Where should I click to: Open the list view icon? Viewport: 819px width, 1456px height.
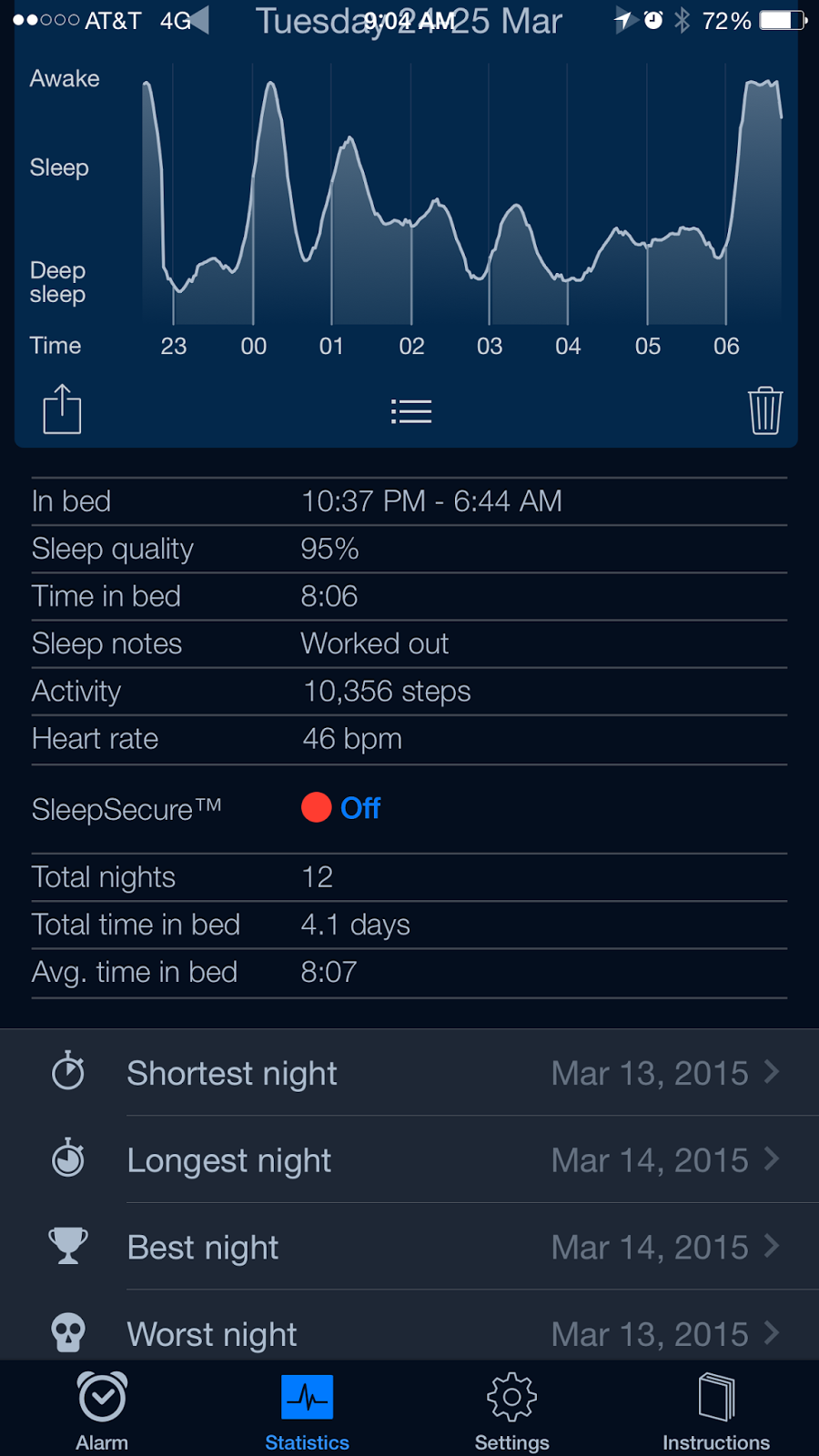pyautogui.click(x=410, y=411)
